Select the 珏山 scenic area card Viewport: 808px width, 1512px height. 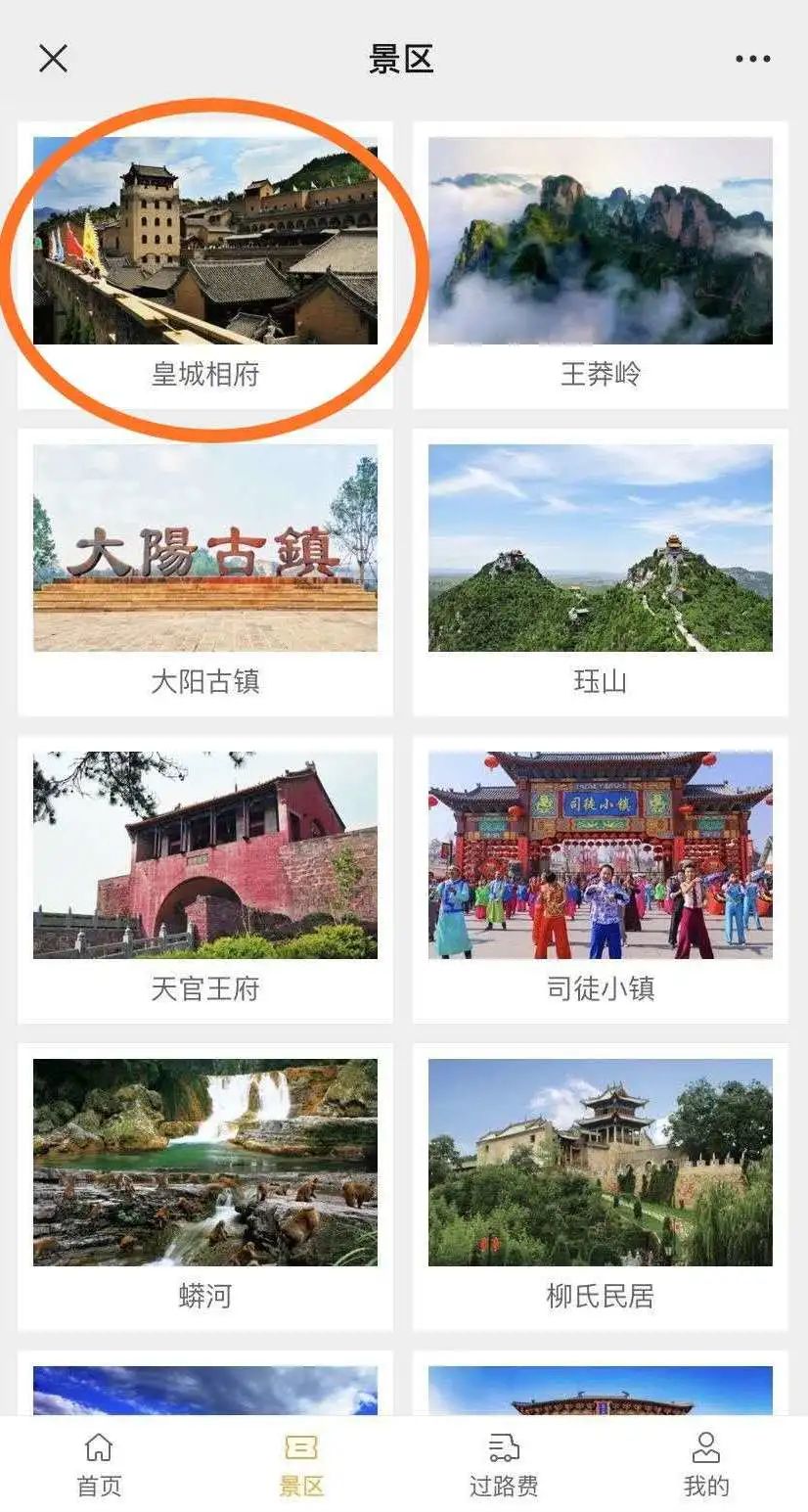(601, 573)
